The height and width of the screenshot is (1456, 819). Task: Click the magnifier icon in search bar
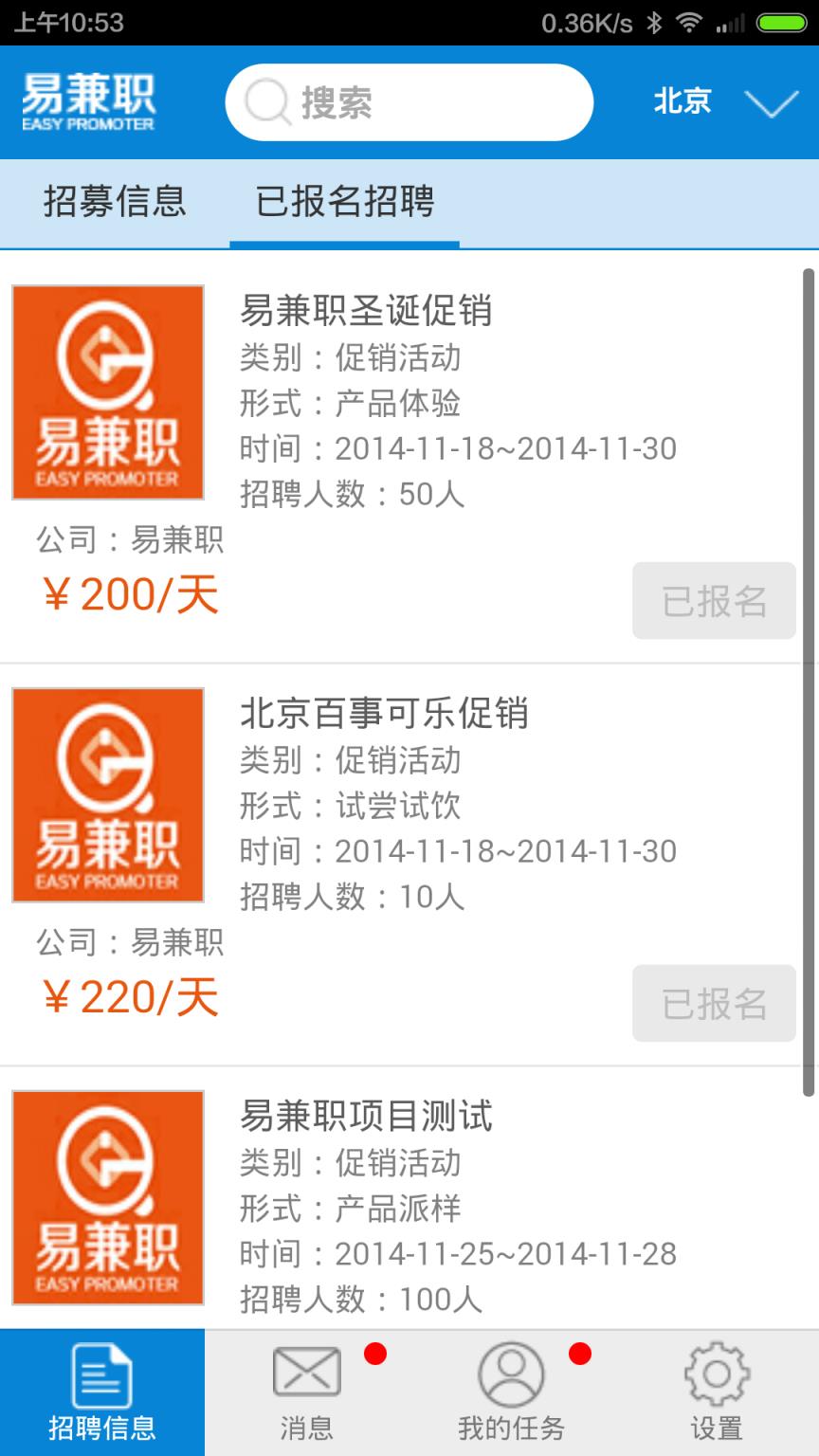267,101
